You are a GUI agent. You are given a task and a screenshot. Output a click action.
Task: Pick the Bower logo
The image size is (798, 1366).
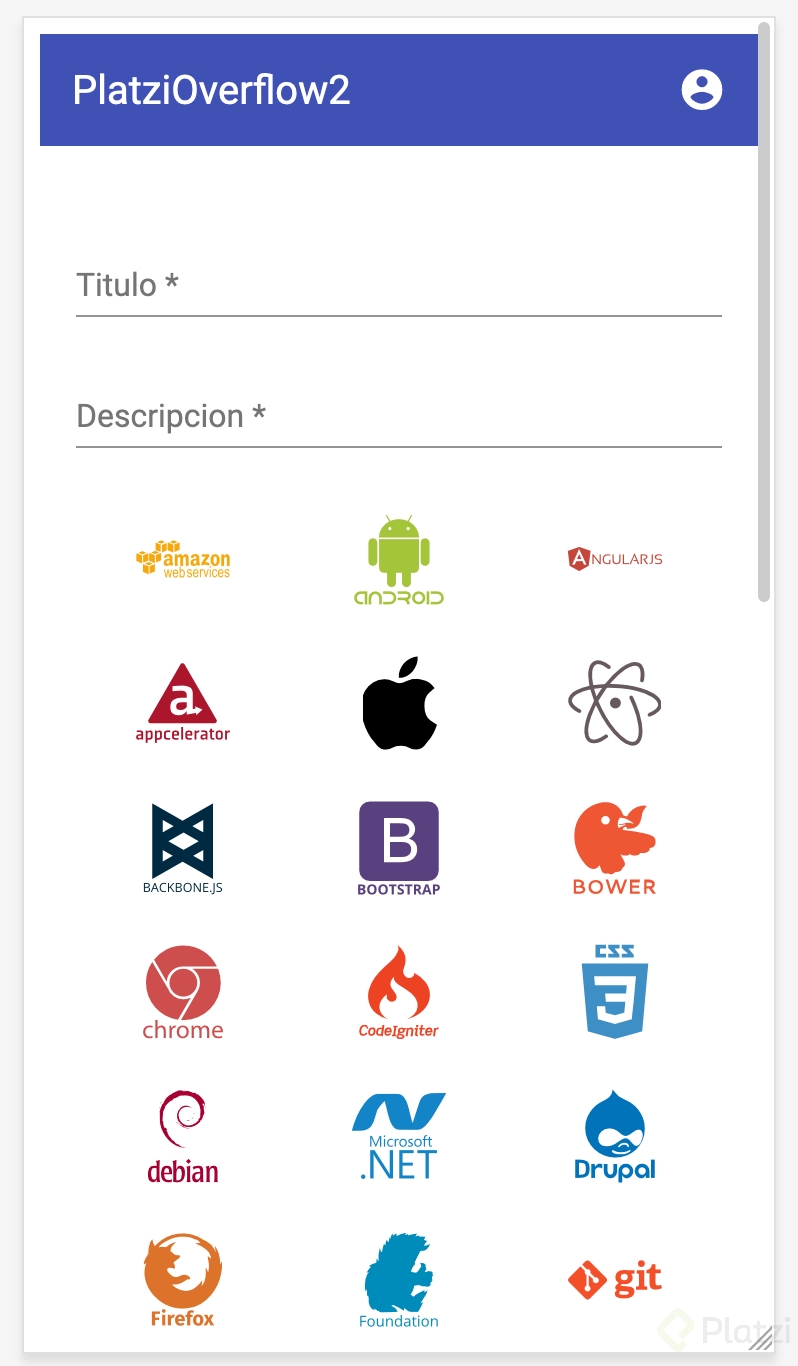pos(614,848)
